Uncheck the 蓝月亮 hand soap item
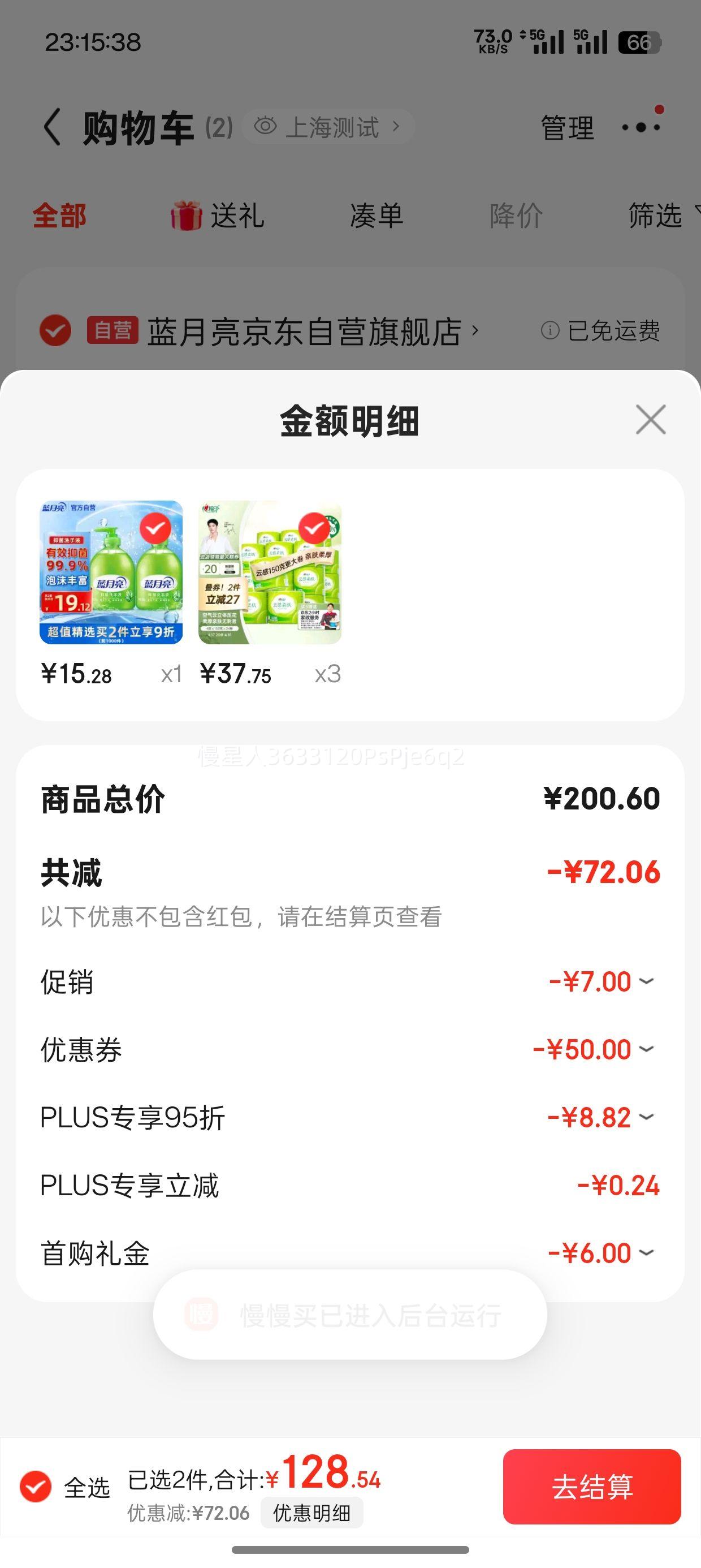Image resolution: width=701 pixels, height=1568 pixels. [155, 528]
